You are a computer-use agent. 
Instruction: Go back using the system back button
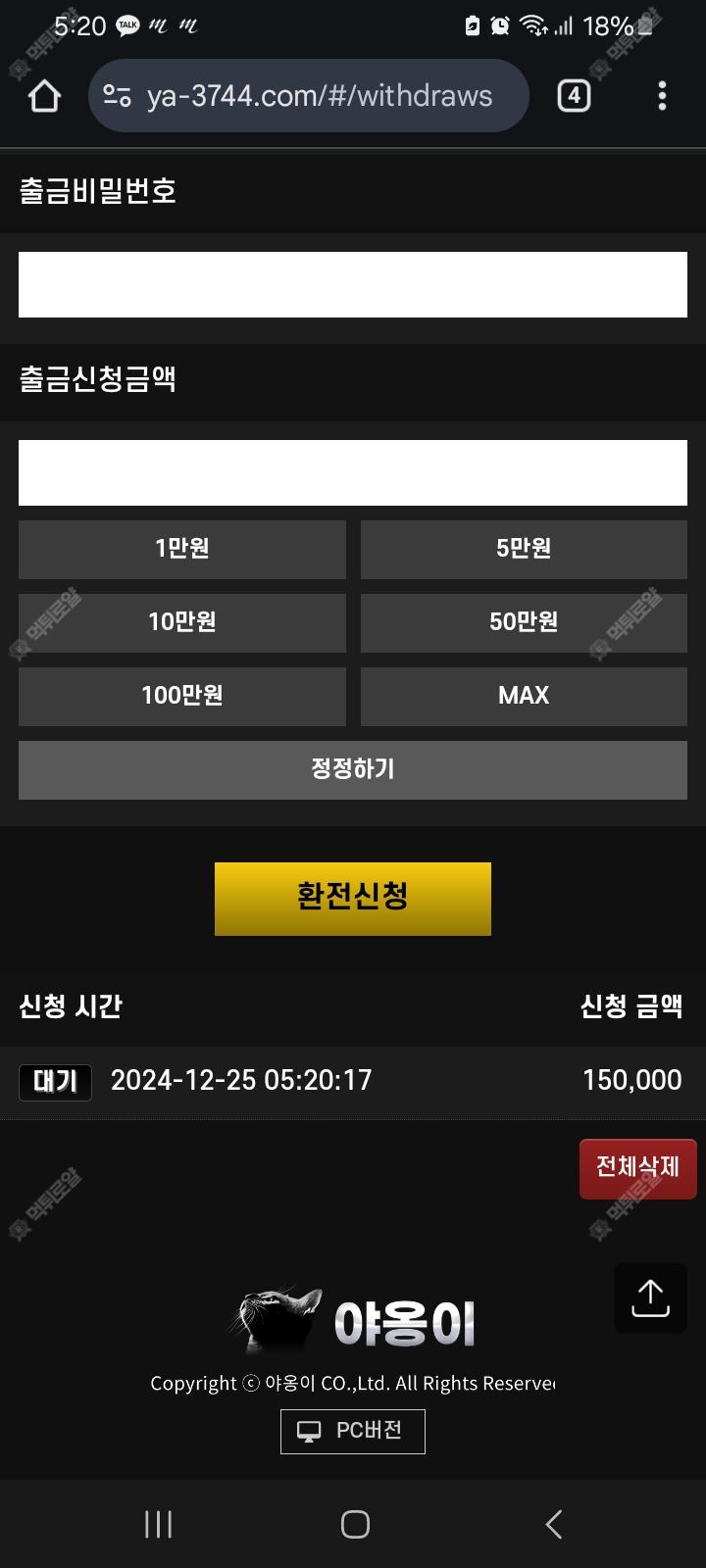coord(554,1524)
